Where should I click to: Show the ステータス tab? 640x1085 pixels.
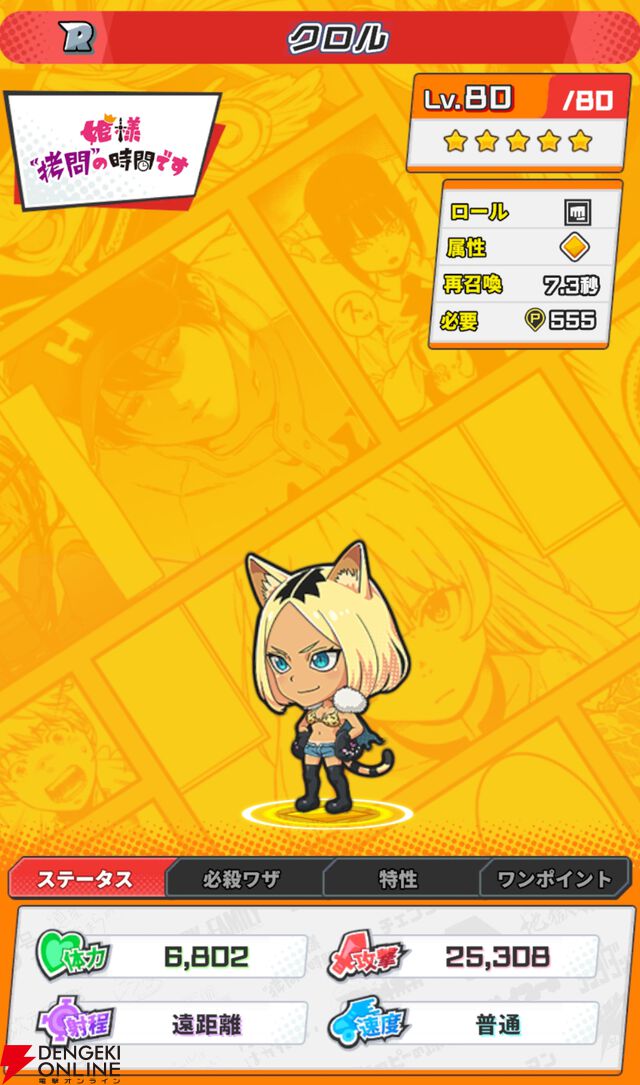click(86, 879)
